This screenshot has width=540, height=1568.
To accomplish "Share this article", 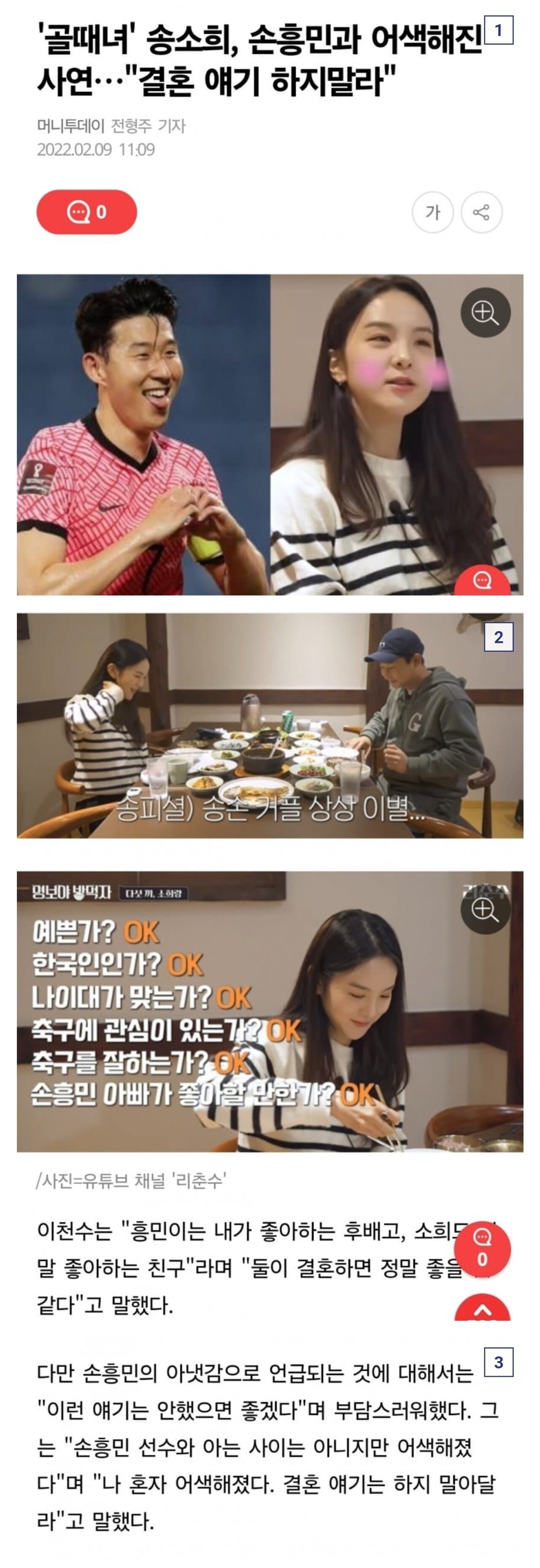I will [x=481, y=213].
